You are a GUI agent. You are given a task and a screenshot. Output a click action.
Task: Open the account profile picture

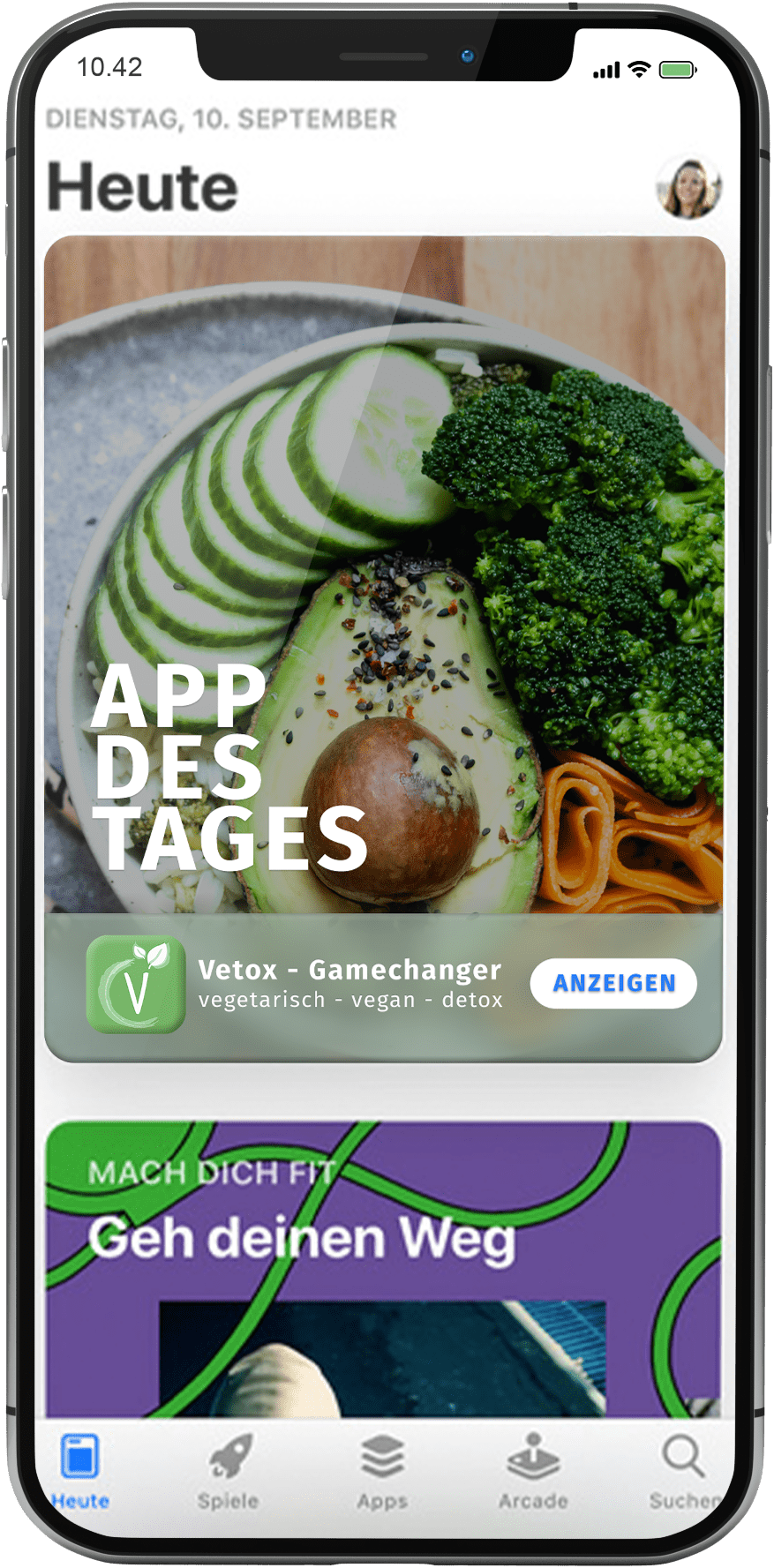point(689,188)
